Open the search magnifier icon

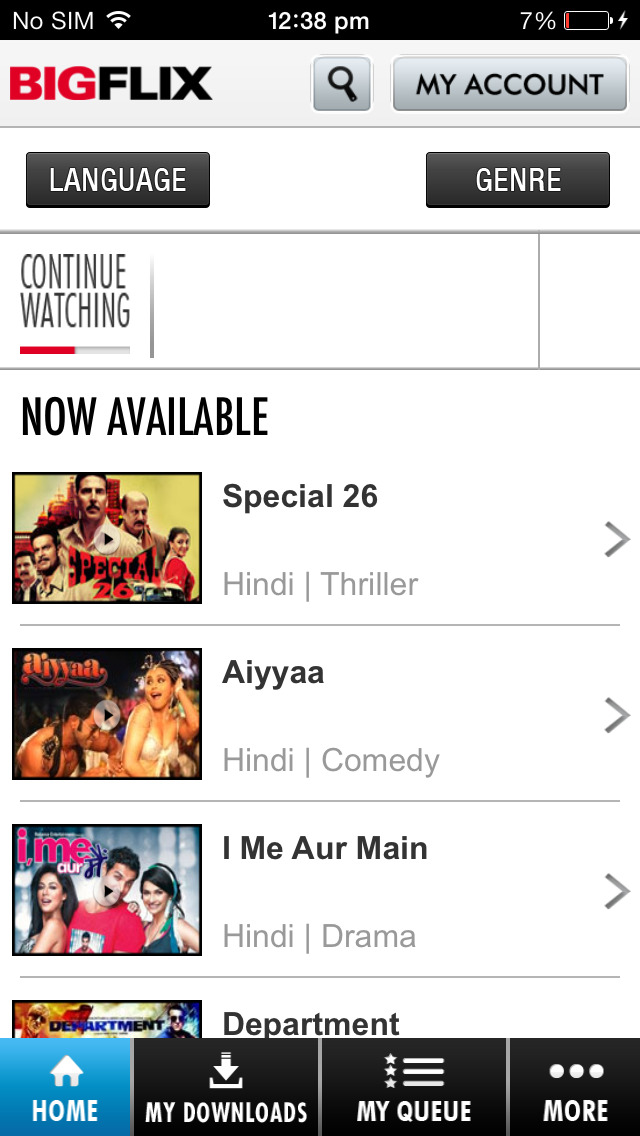click(x=341, y=84)
